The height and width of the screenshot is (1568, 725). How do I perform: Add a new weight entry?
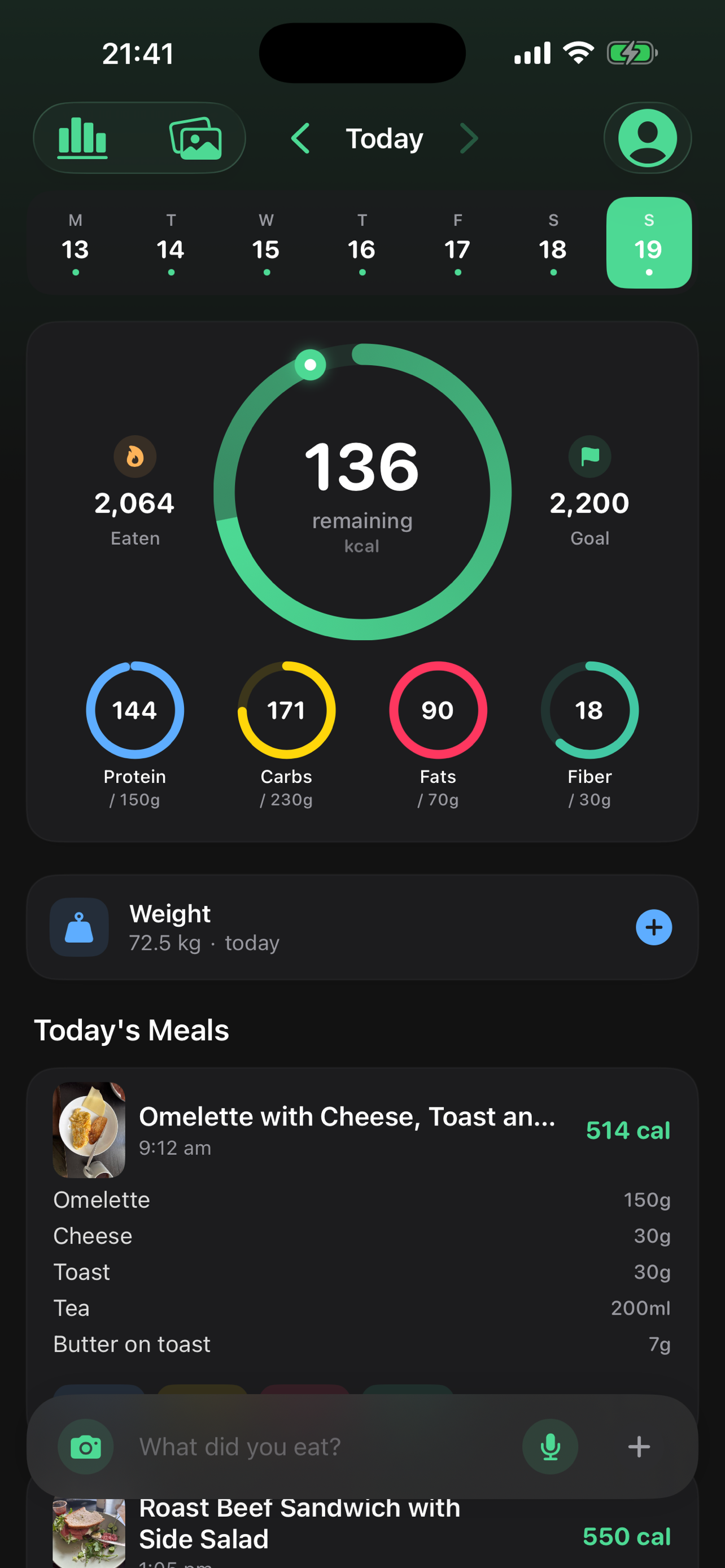coord(654,927)
